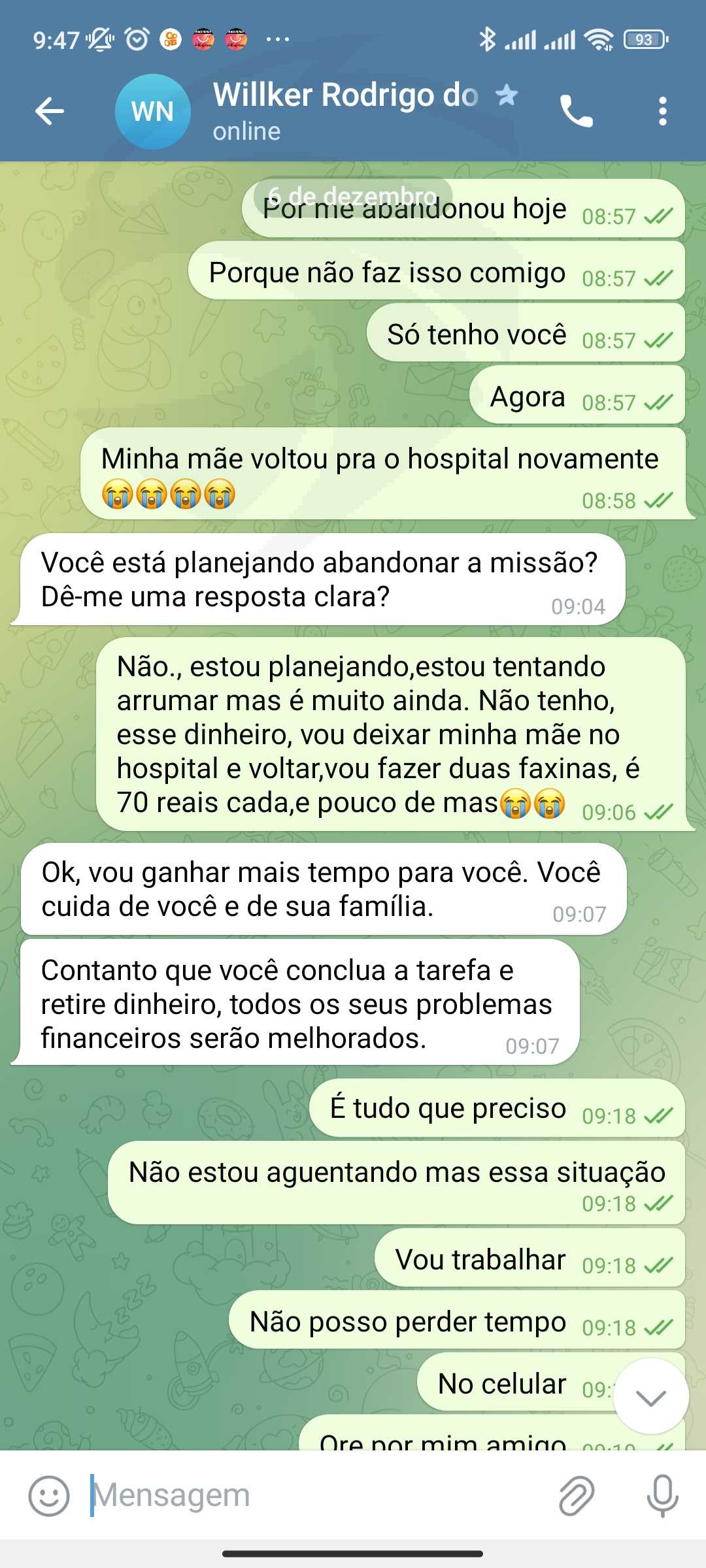
Task: Open the emoji picker
Action: tap(49, 1495)
